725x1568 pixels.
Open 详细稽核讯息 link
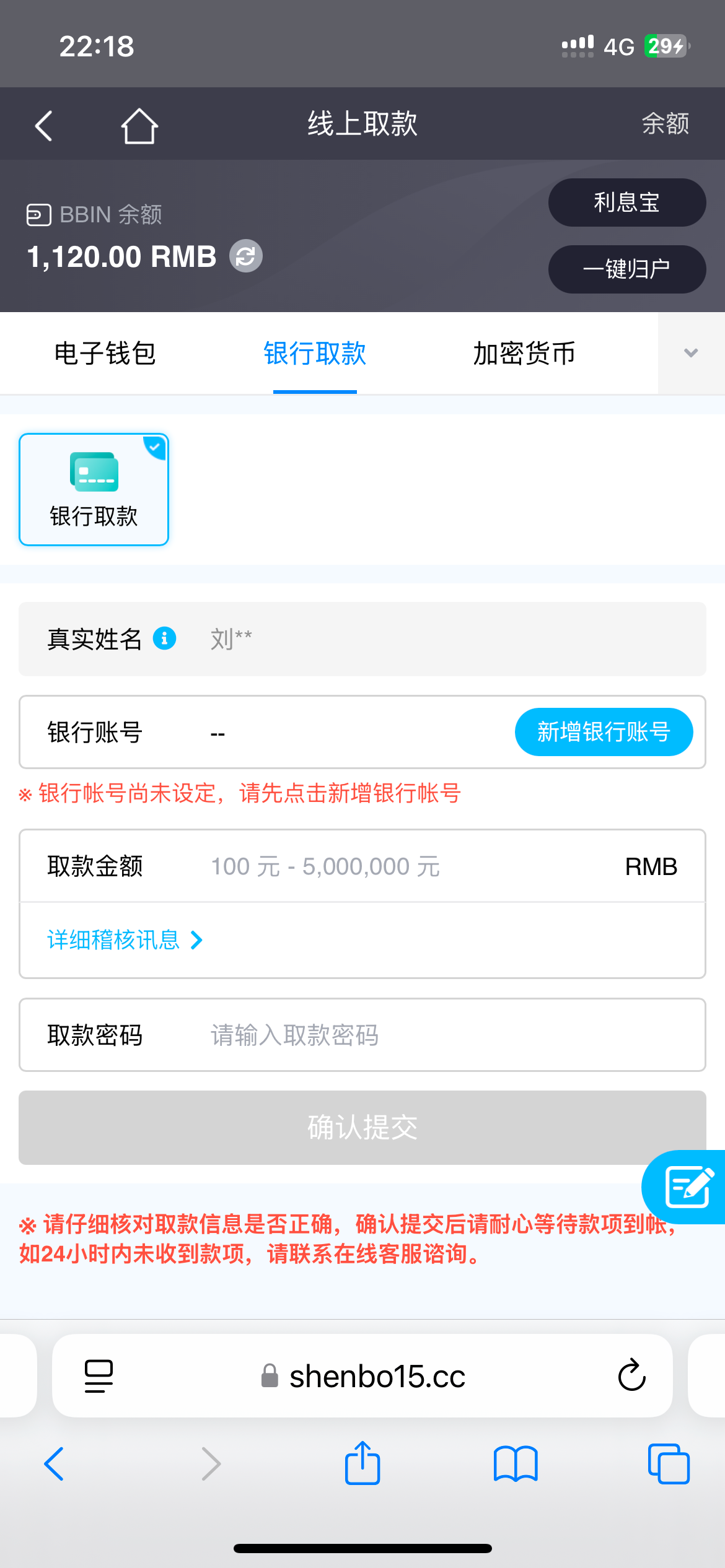coord(124,940)
